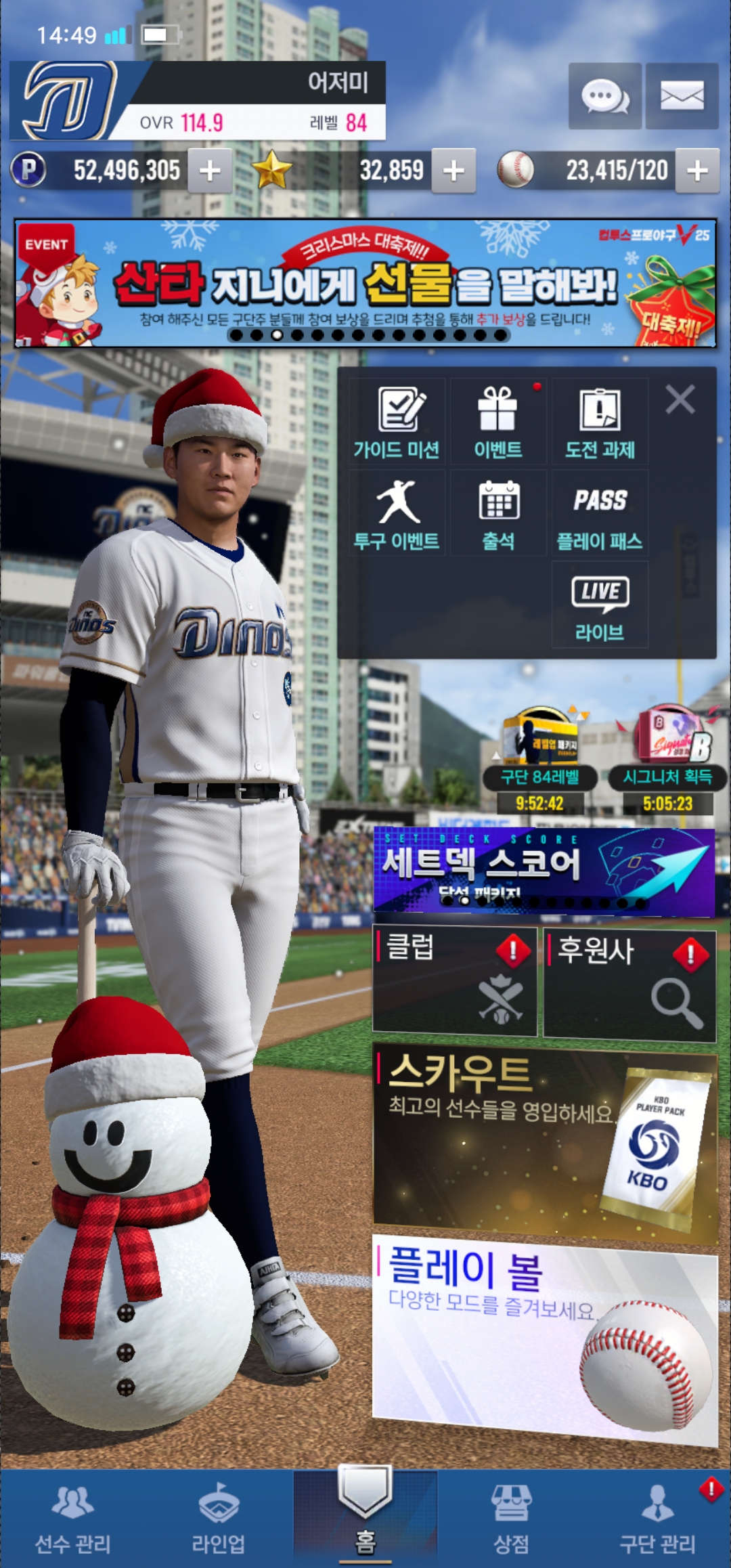
Task: Open 플레이 패스
Action: point(600,513)
